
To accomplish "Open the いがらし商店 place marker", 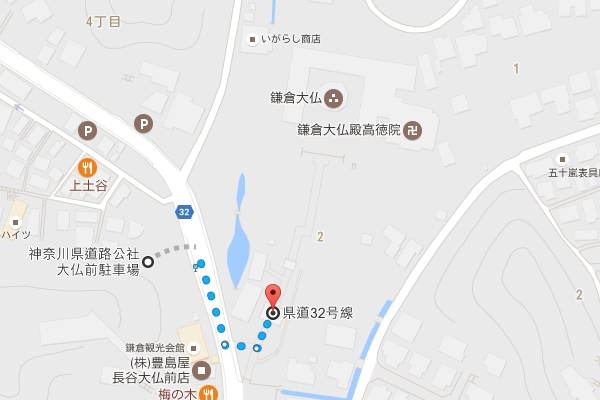I will (254, 39).
